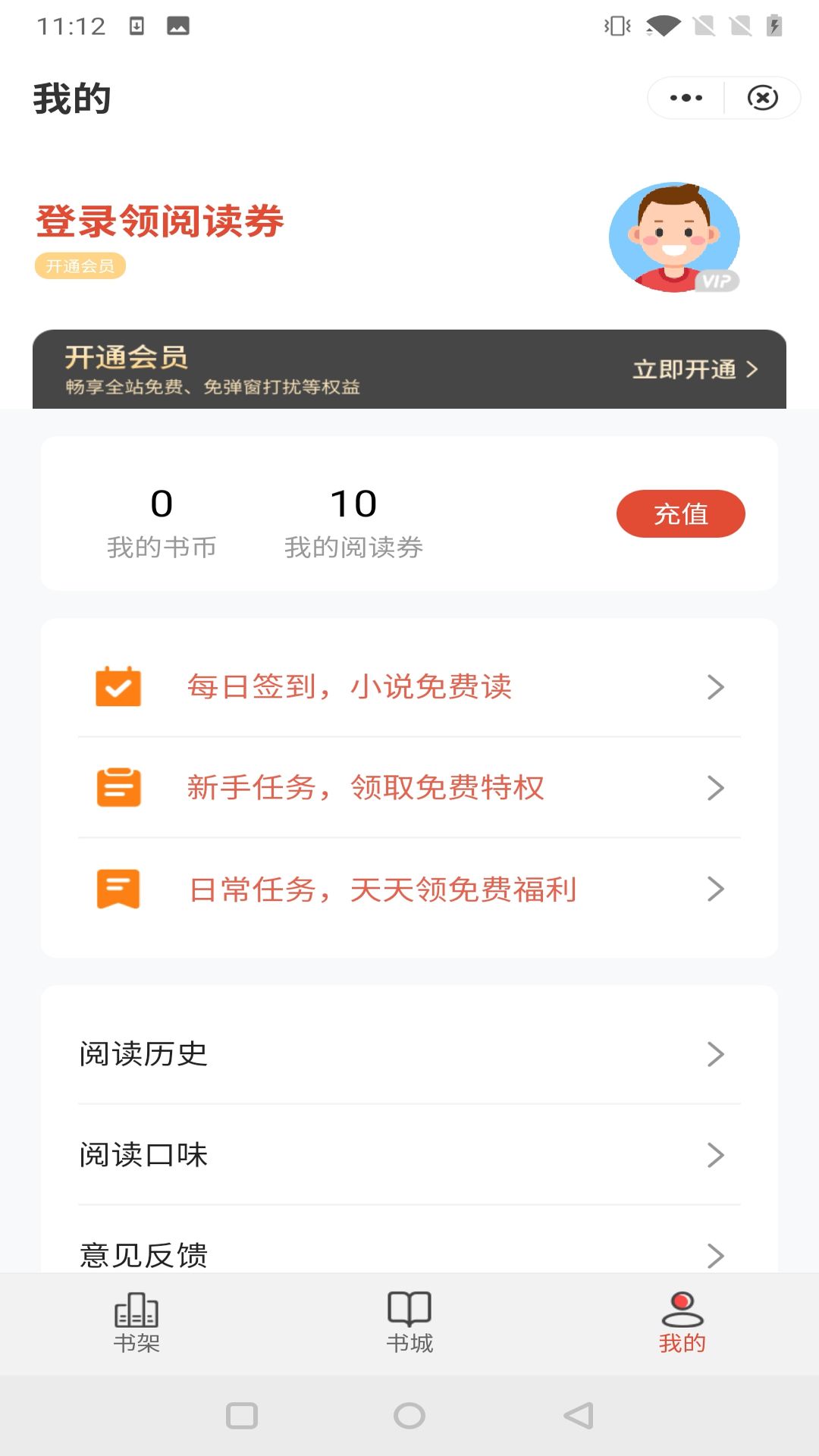Select the 开通会员 badge under login text
Screen dimensions: 819x1456
coord(80,267)
